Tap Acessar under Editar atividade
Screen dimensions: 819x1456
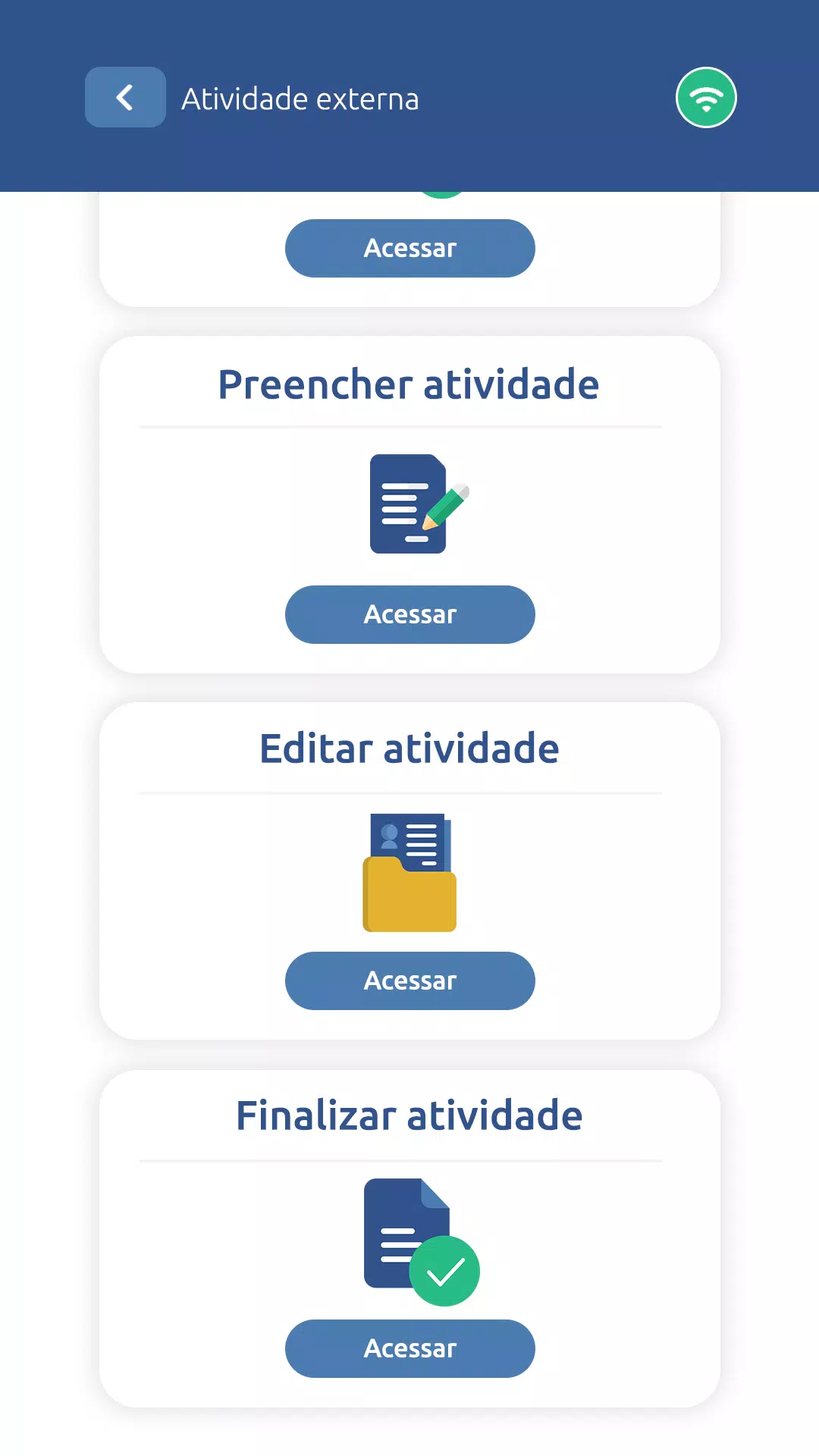click(x=410, y=981)
